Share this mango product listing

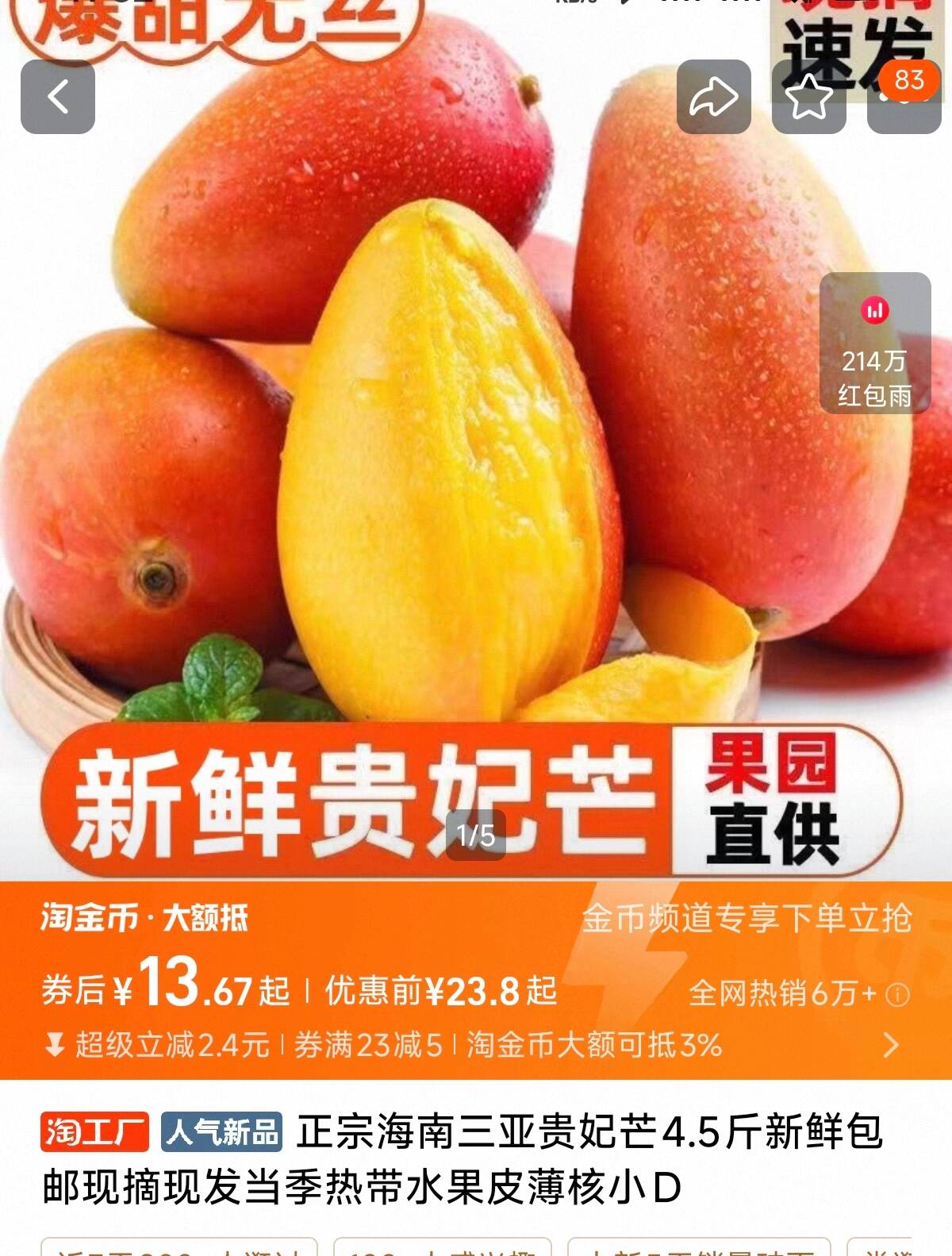[x=713, y=97]
